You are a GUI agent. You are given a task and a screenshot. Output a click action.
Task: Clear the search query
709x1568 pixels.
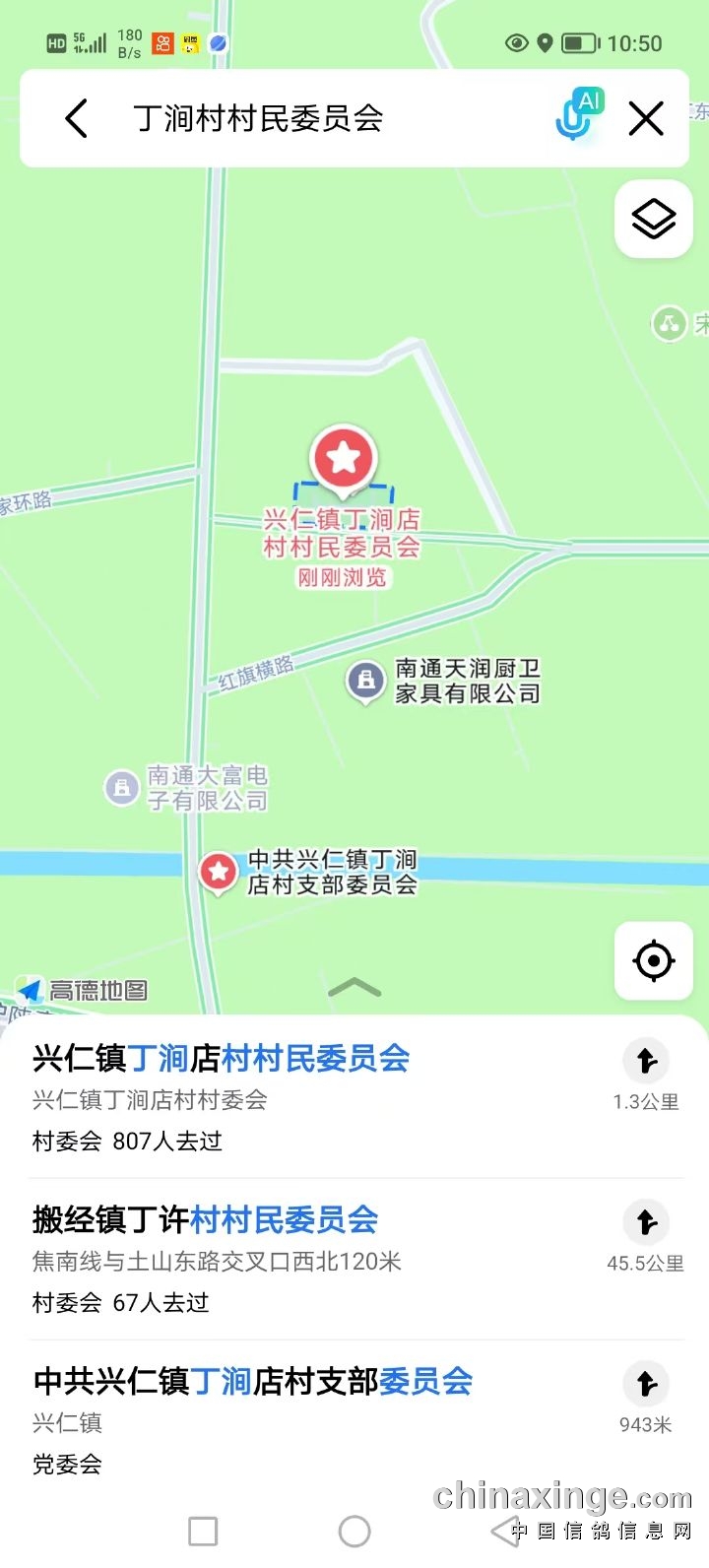coord(646,119)
